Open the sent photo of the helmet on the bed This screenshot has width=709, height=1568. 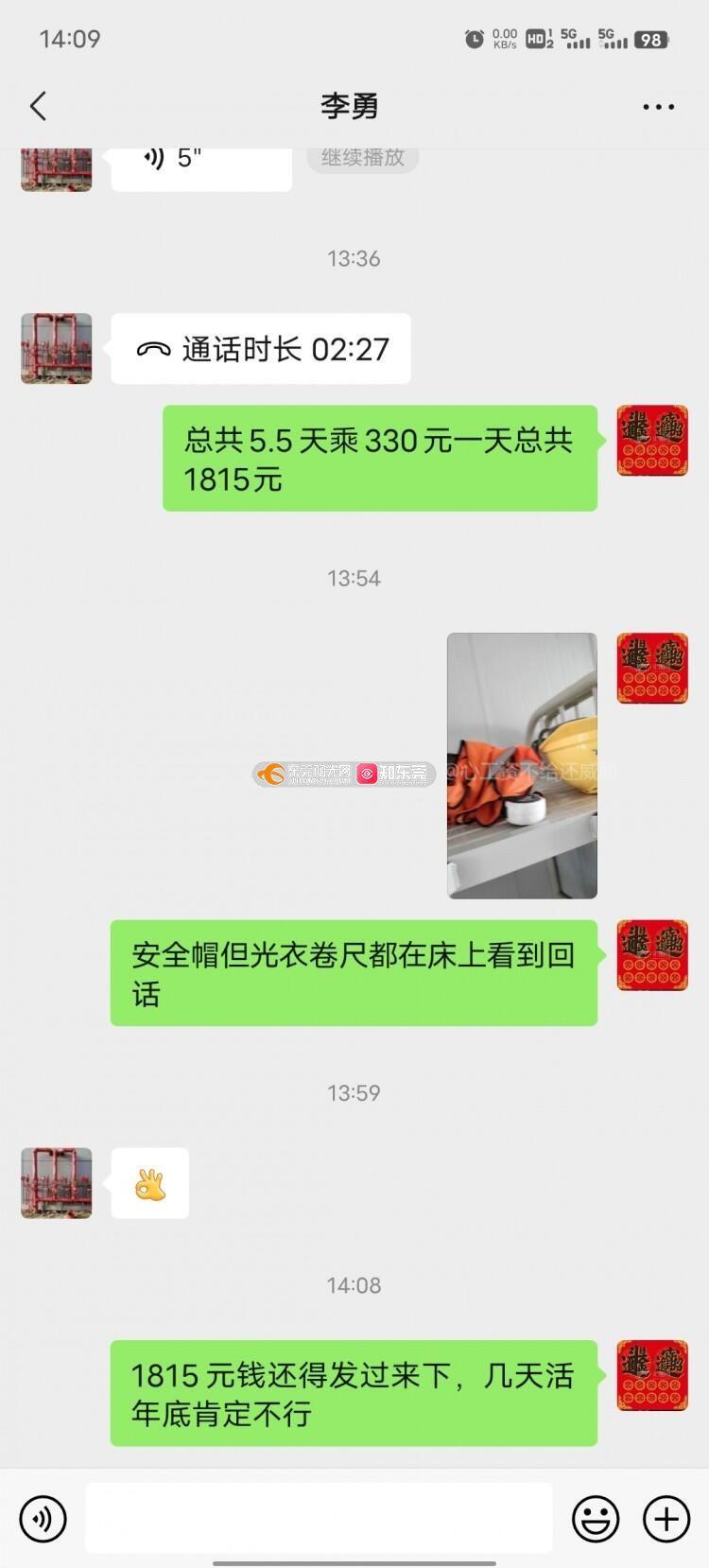point(522,765)
